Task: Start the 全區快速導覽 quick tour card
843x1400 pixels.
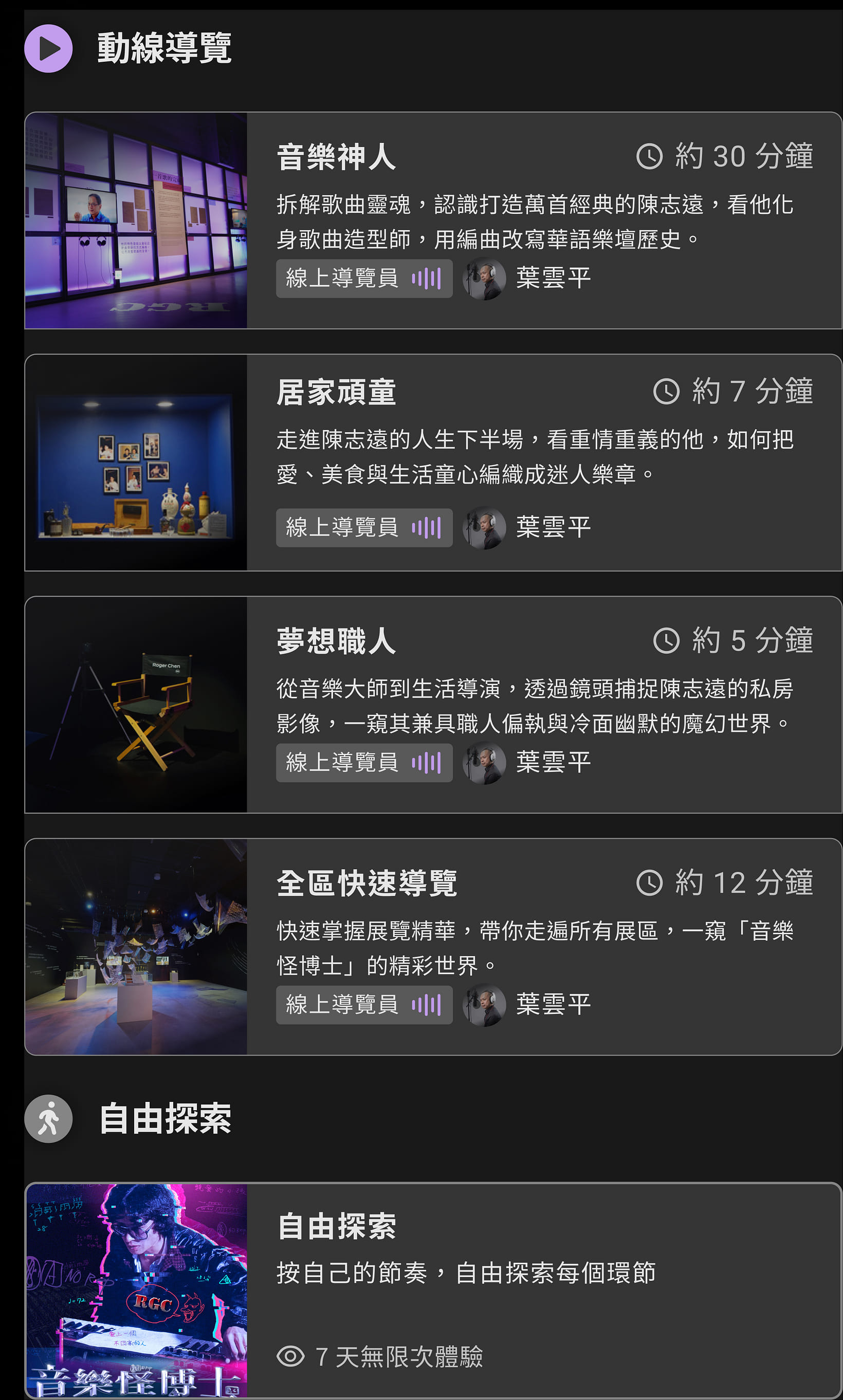Action: [x=433, y=947]
